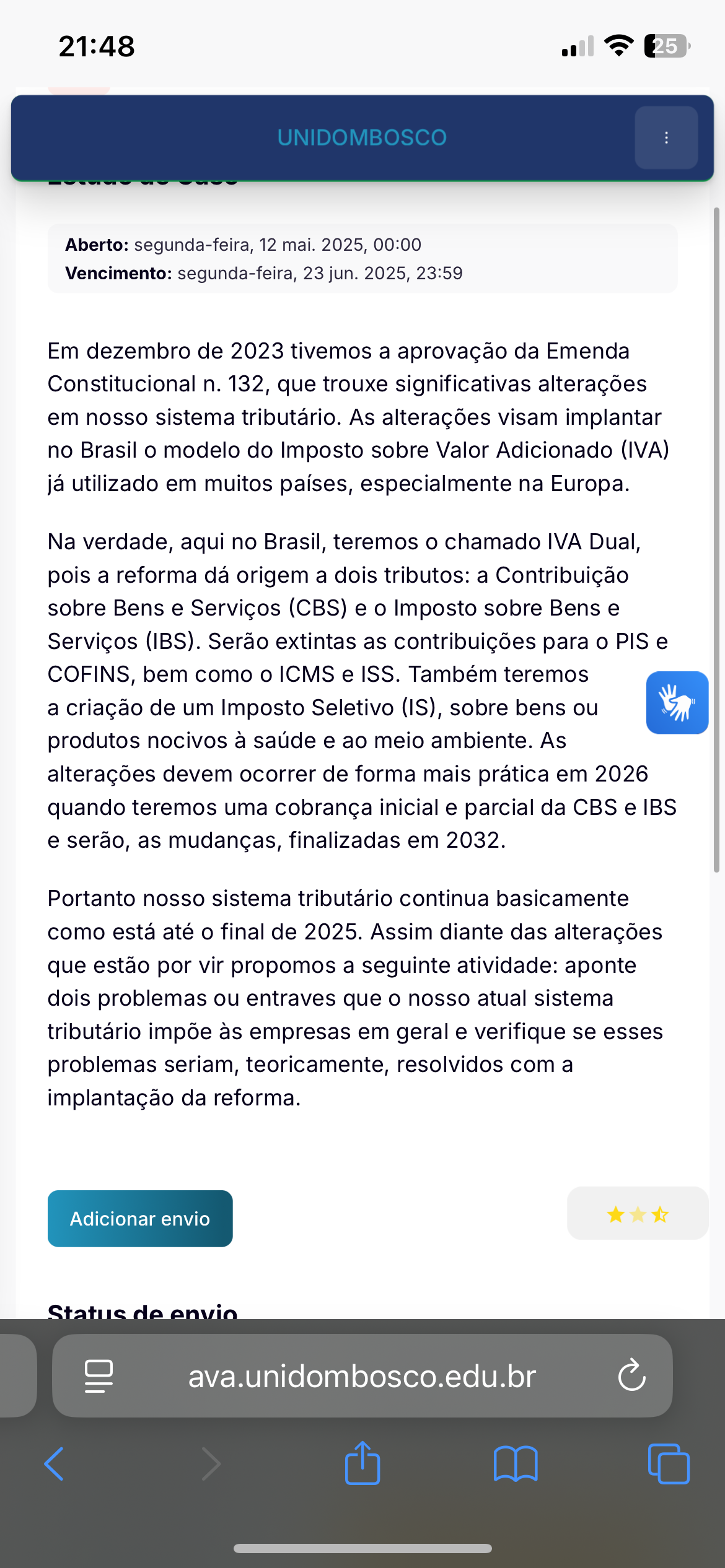Image resolution: width=725 pixels, height=1568 pixels.
Task: Open the three-dot menu in header
Action: tap(666, 137)
